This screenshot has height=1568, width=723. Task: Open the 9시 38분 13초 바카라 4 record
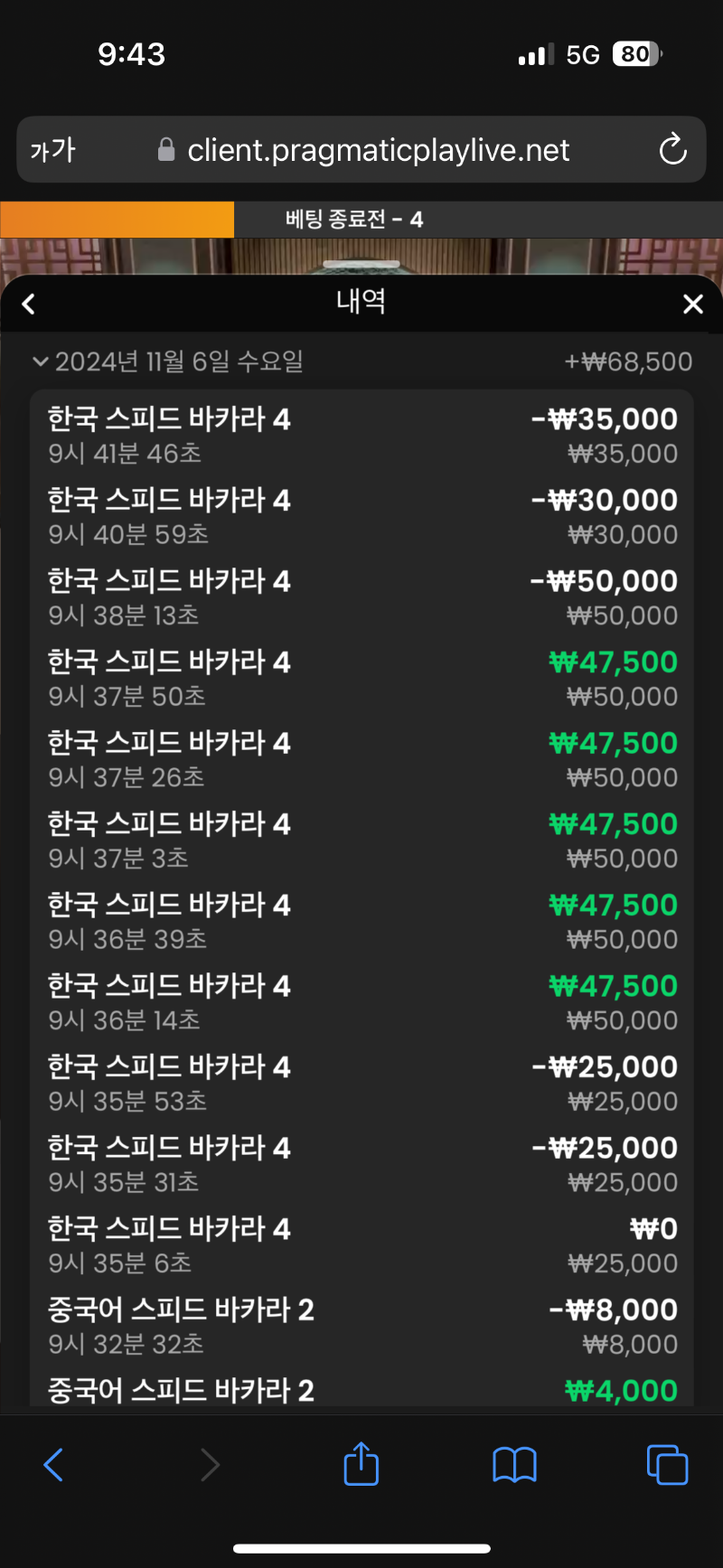tap(361, 597)
